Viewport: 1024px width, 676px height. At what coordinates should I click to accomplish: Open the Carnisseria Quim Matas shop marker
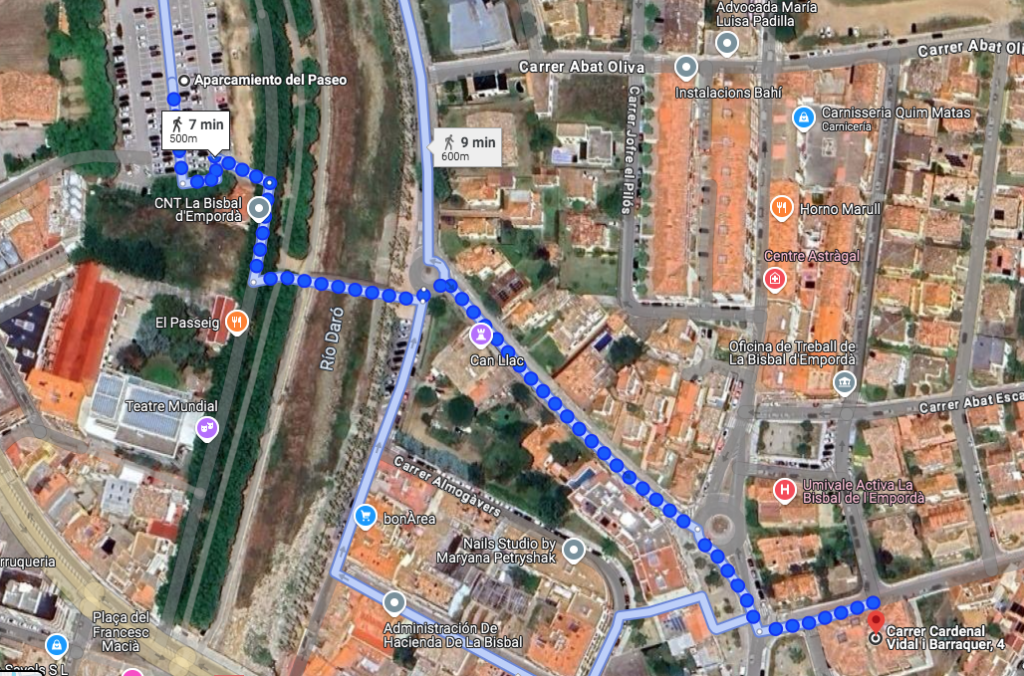(802, 118)
